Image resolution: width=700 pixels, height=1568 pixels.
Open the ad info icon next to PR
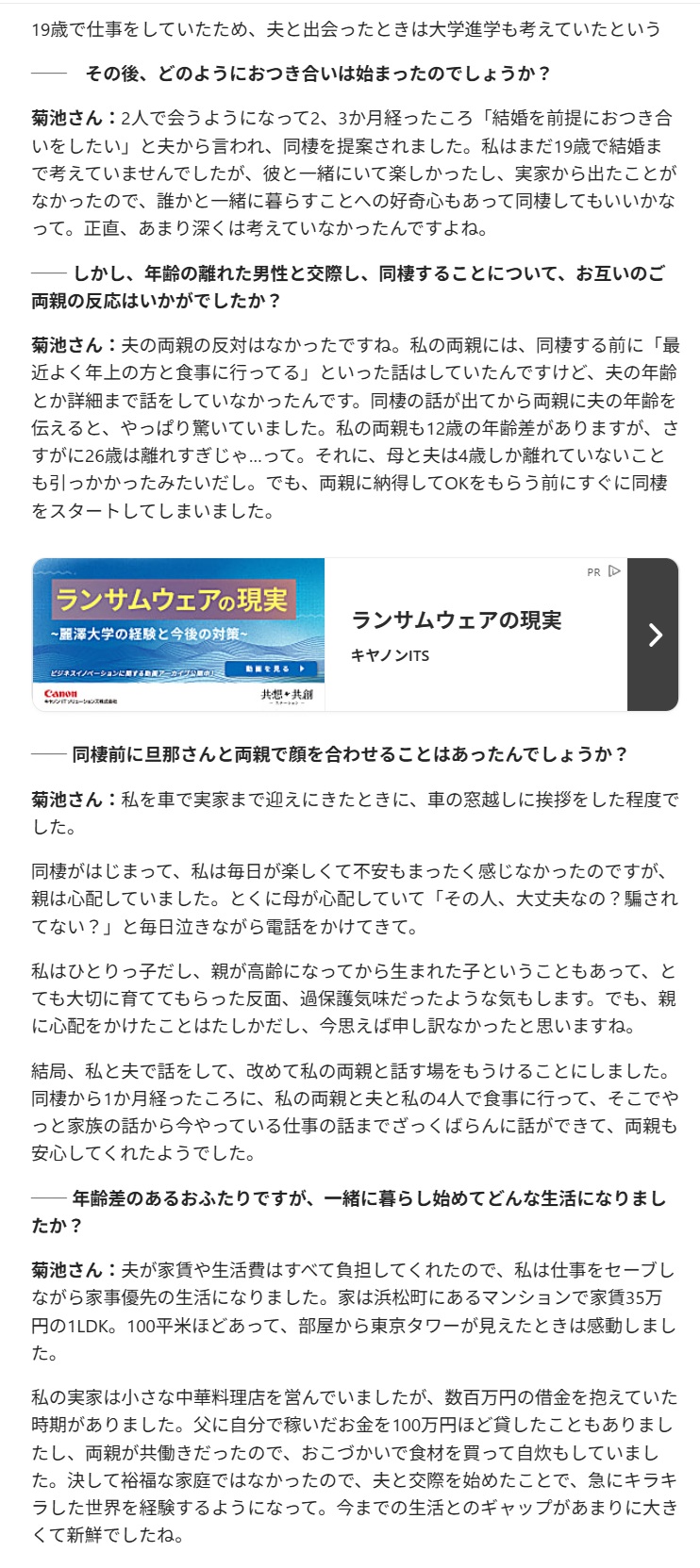pyautogui.click(x=614, y=571)
